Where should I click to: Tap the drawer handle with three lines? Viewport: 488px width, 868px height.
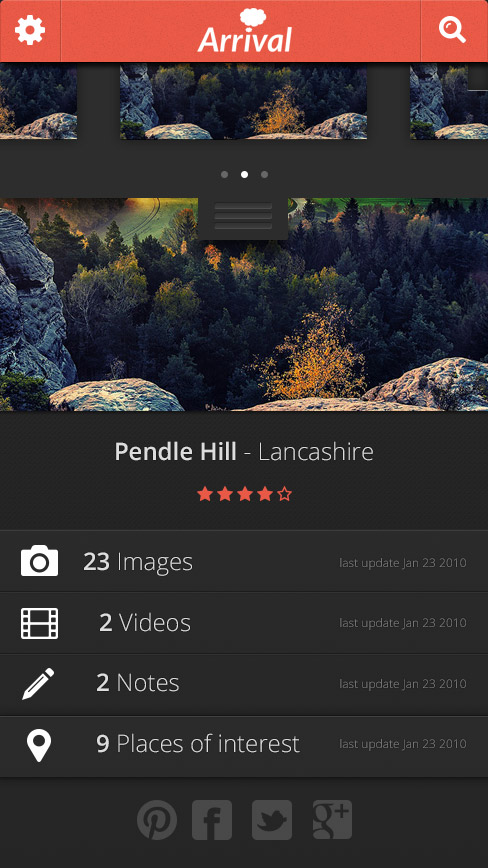click(243, 218)
